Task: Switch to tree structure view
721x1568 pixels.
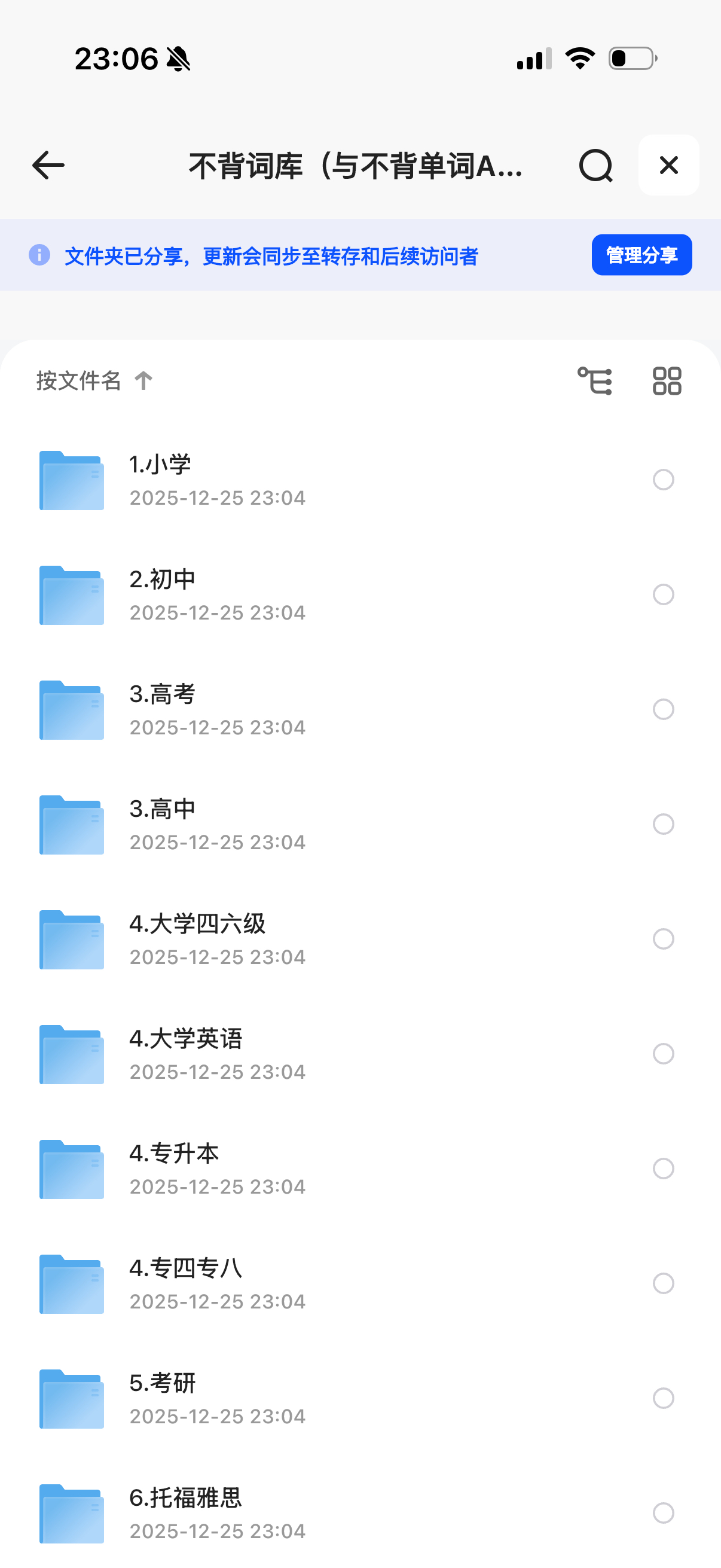Action: (594, 381)
